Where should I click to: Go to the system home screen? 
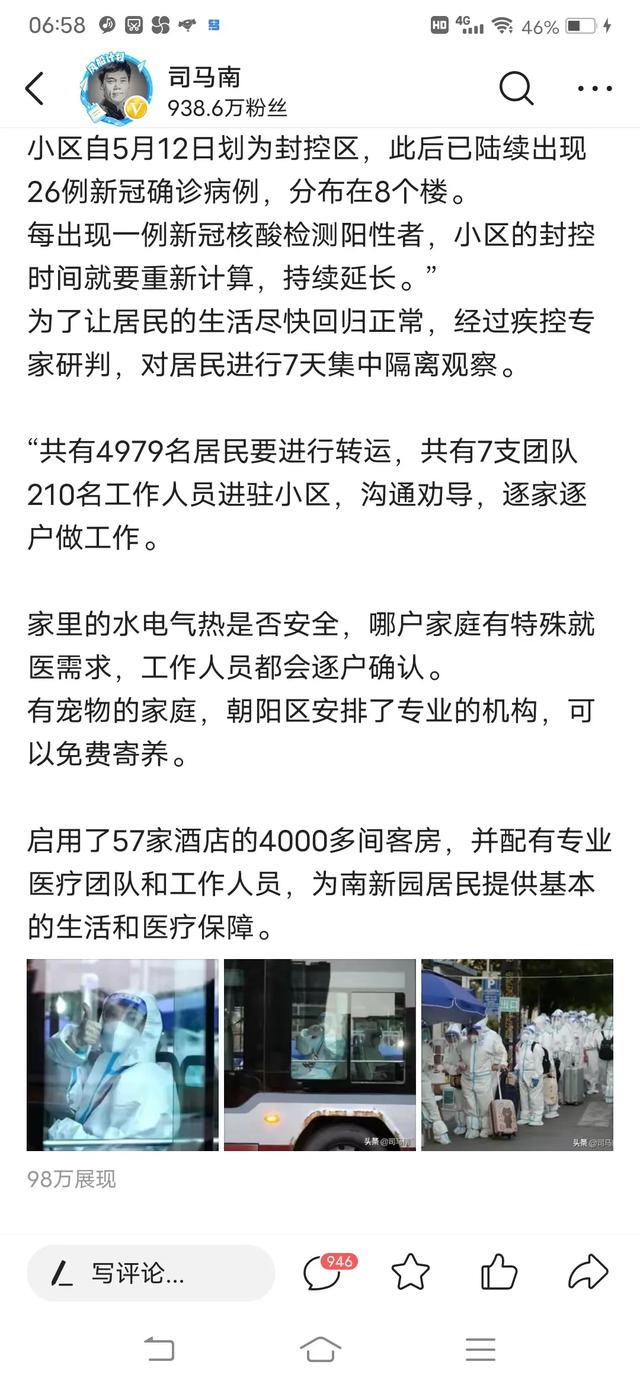pyautogui.click(x=320, y=1349)
